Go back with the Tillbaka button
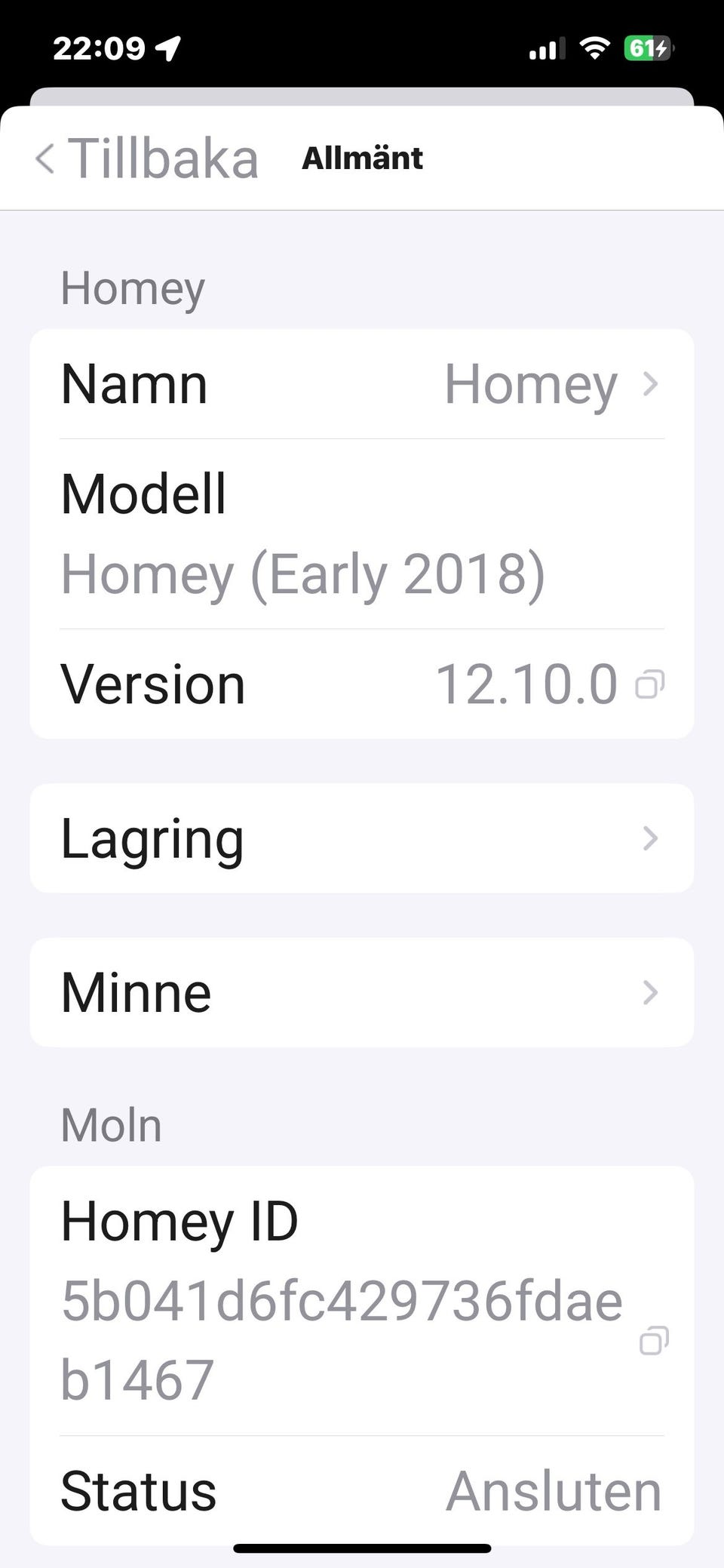Screen dimensions: 724x1568 click(x=147, y=158)
